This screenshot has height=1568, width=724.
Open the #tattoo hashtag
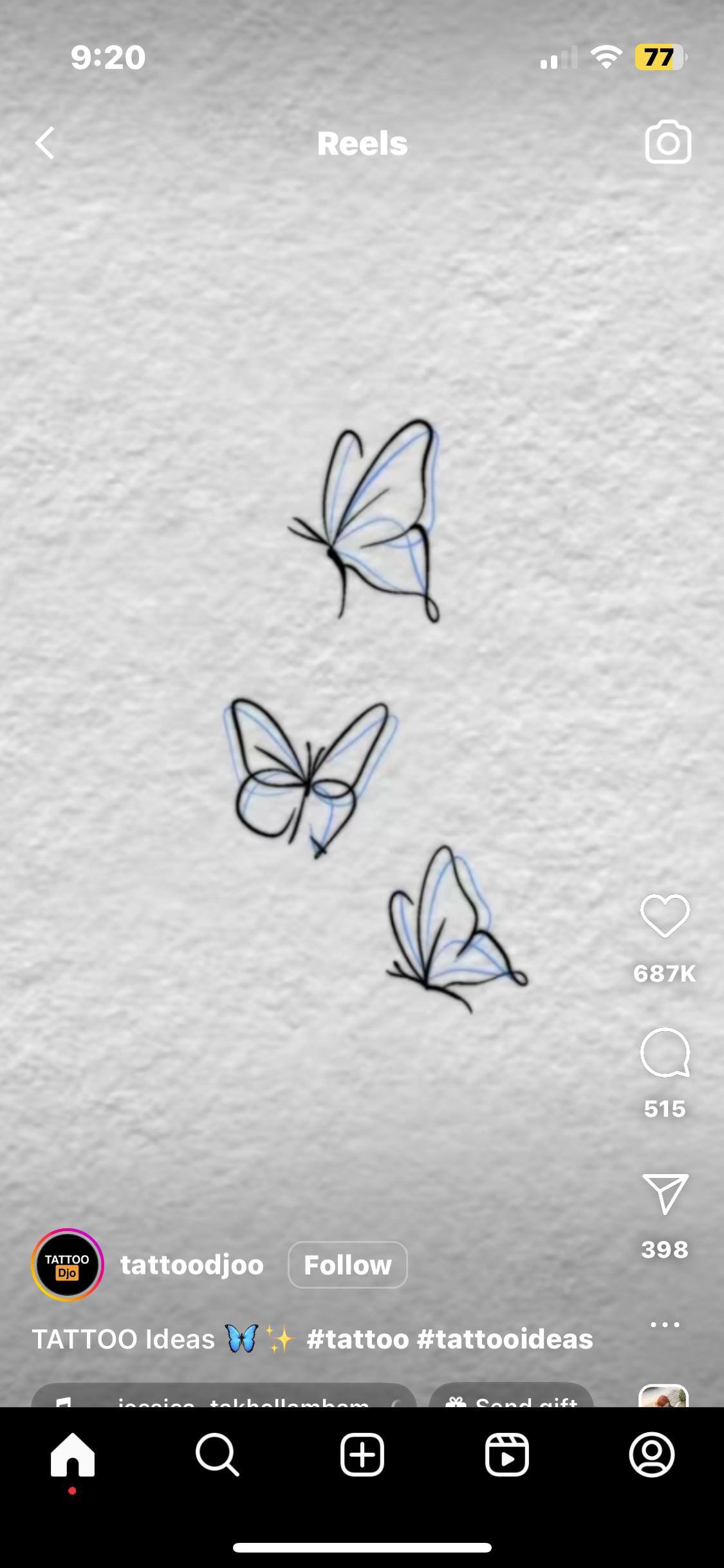point(357,1339)
